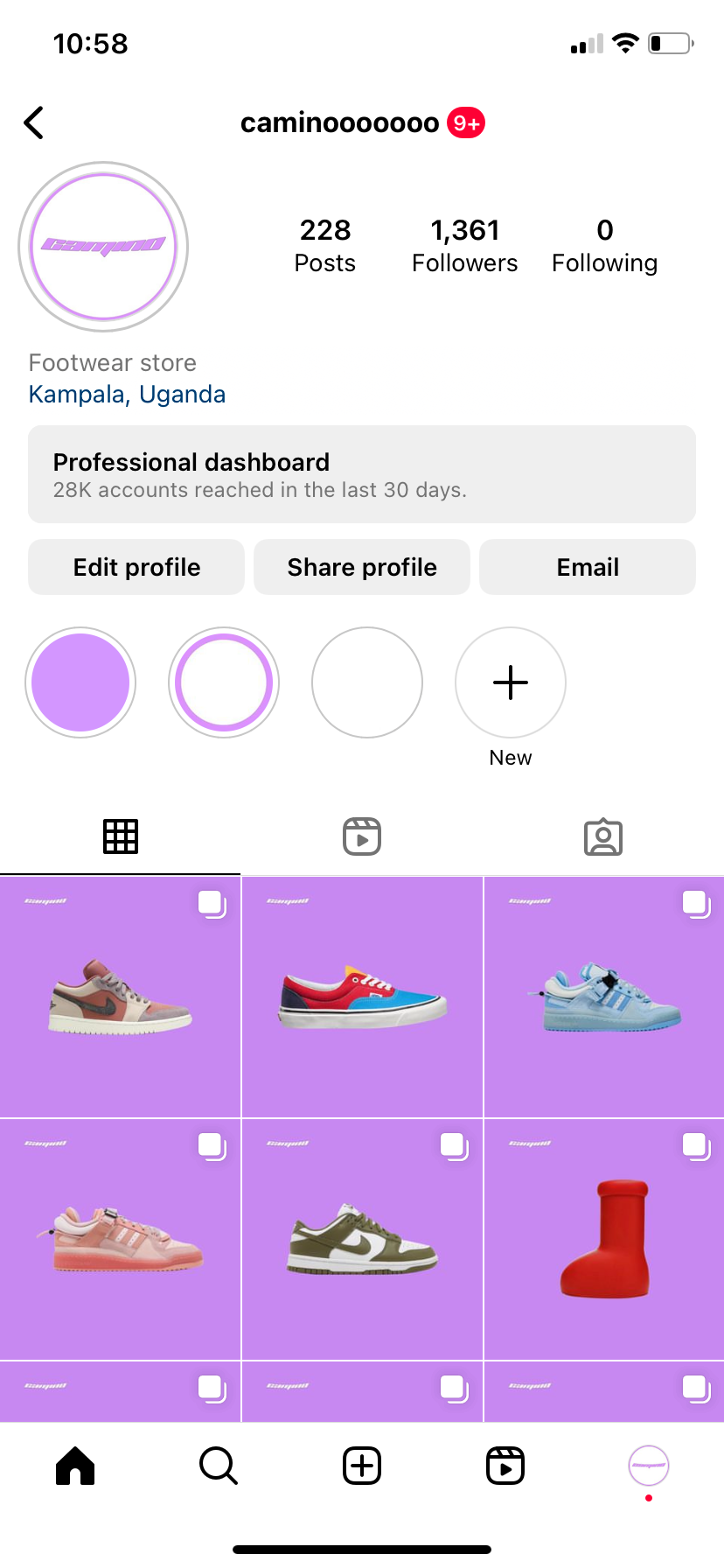Open the blue Adidas sneaker post

click(603, 997)
